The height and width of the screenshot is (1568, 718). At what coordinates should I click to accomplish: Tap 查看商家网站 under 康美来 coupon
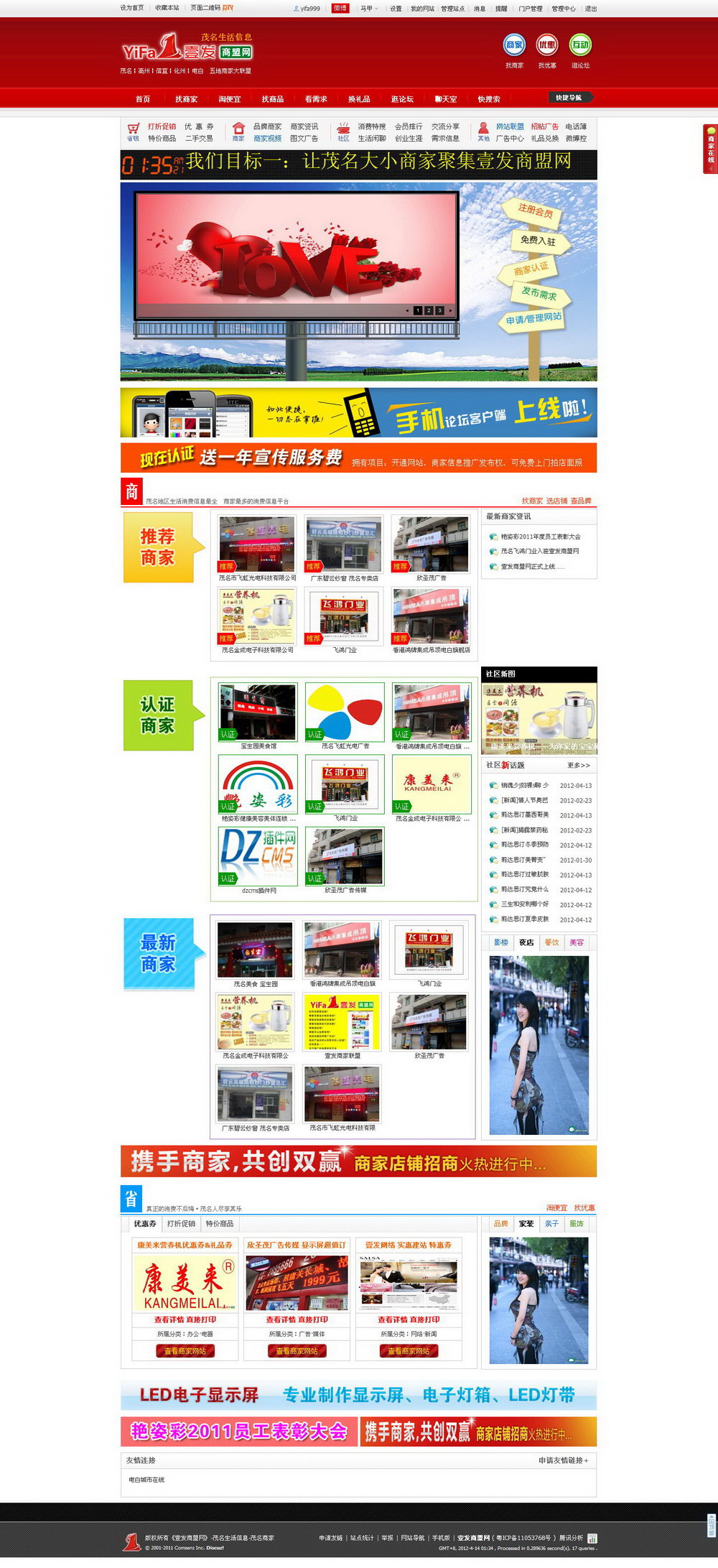[185, 1351]
